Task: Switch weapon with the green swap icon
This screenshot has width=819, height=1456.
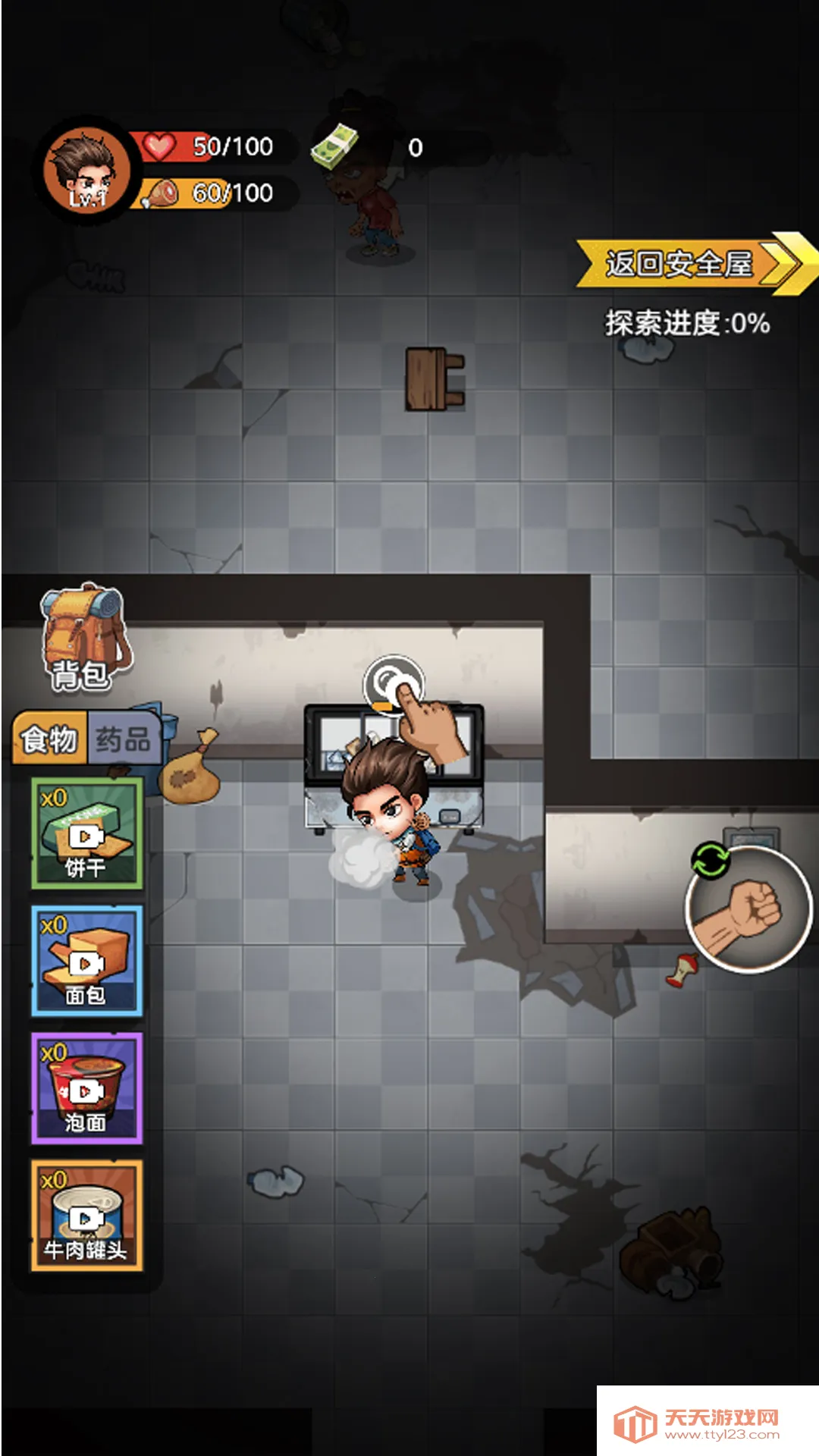Action: tap(711, 861)
